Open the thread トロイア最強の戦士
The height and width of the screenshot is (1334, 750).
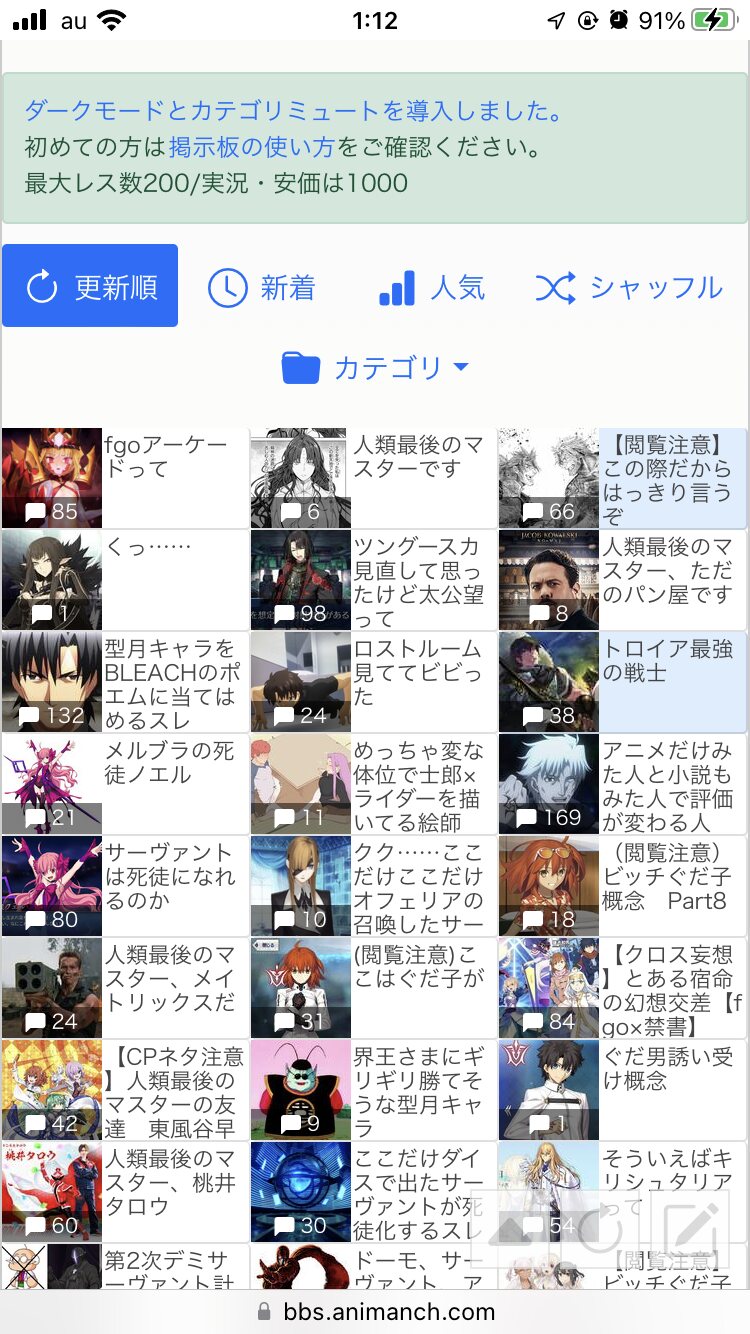pos(667,662)
